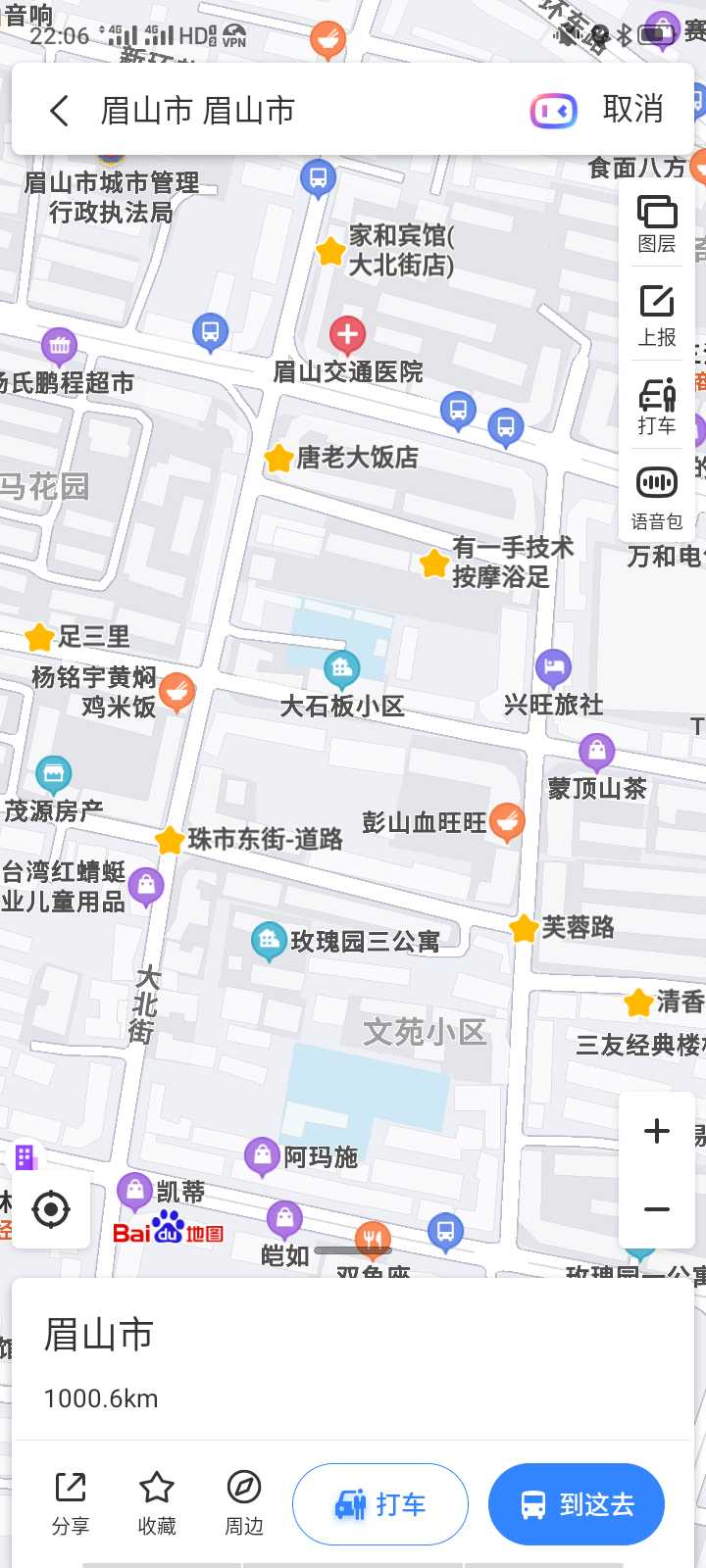
Task: Cancel the search with 取消
Action: click(632, 110)
